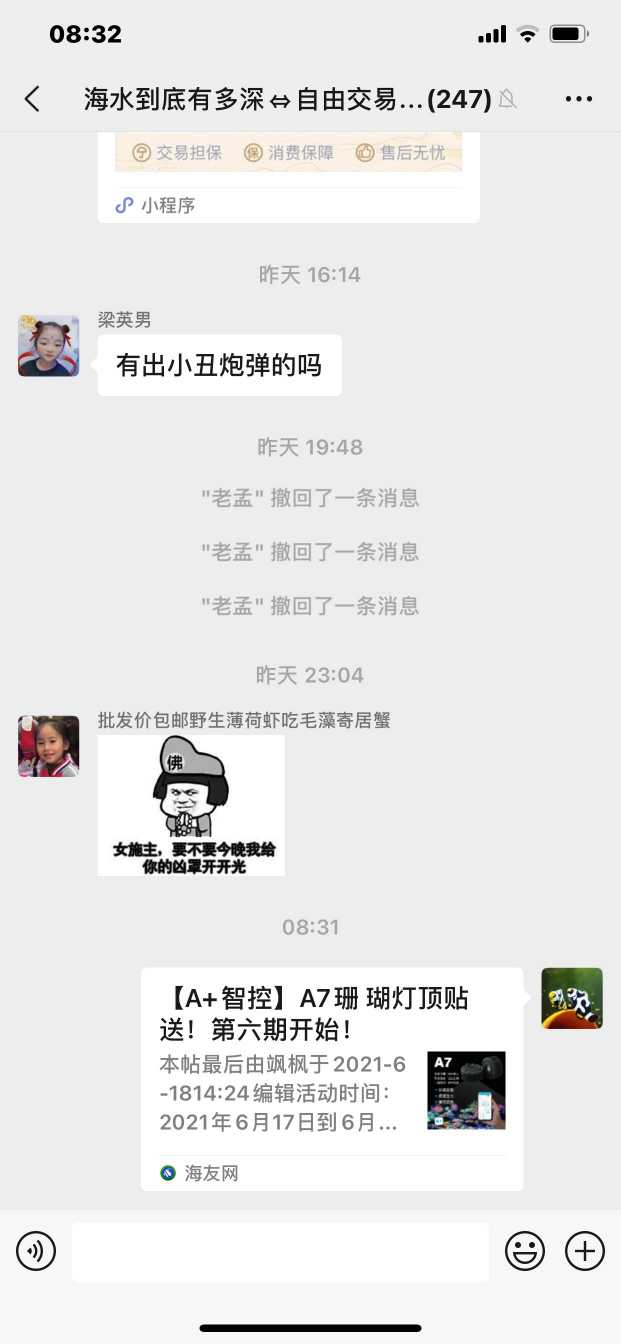Tap the message 有出小丑炮弹的吗
Image resolution: width=621 pixels, height=1344 pixels.
219,365
